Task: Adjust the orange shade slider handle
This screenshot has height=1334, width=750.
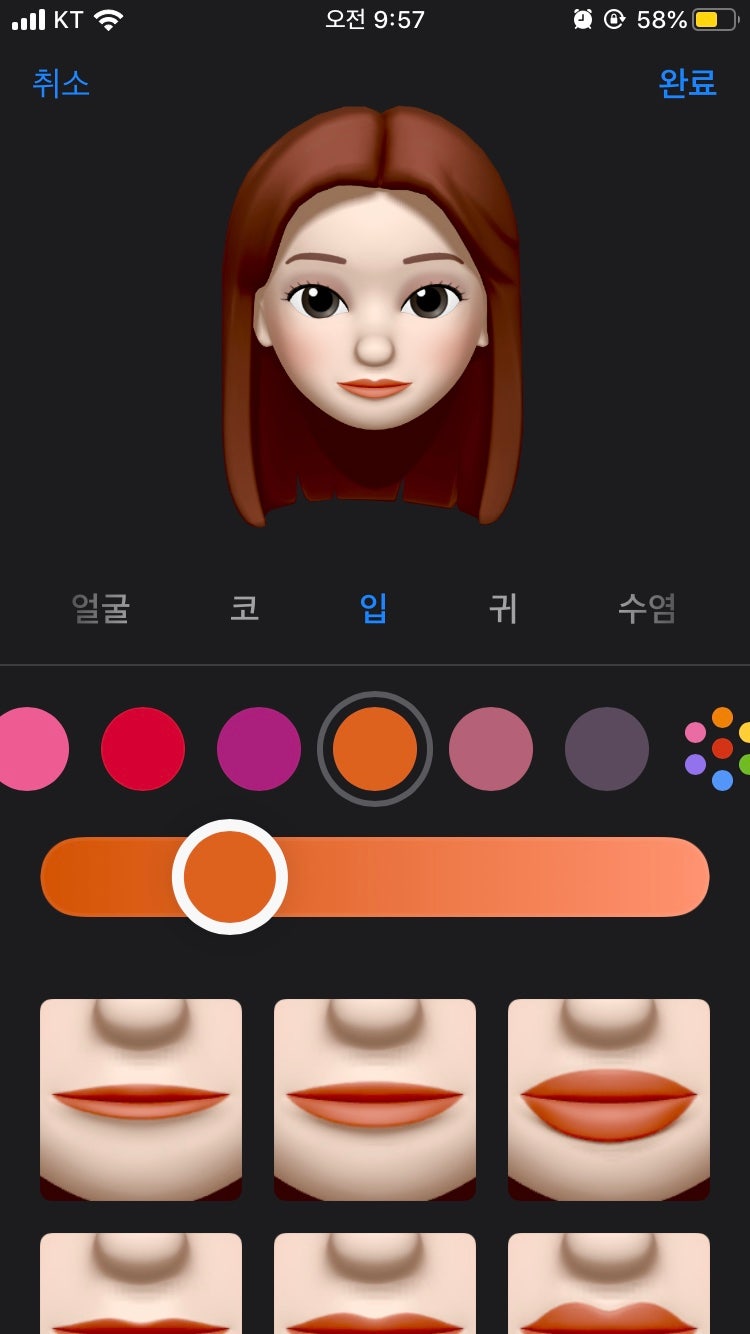Action: pos(228,876)
